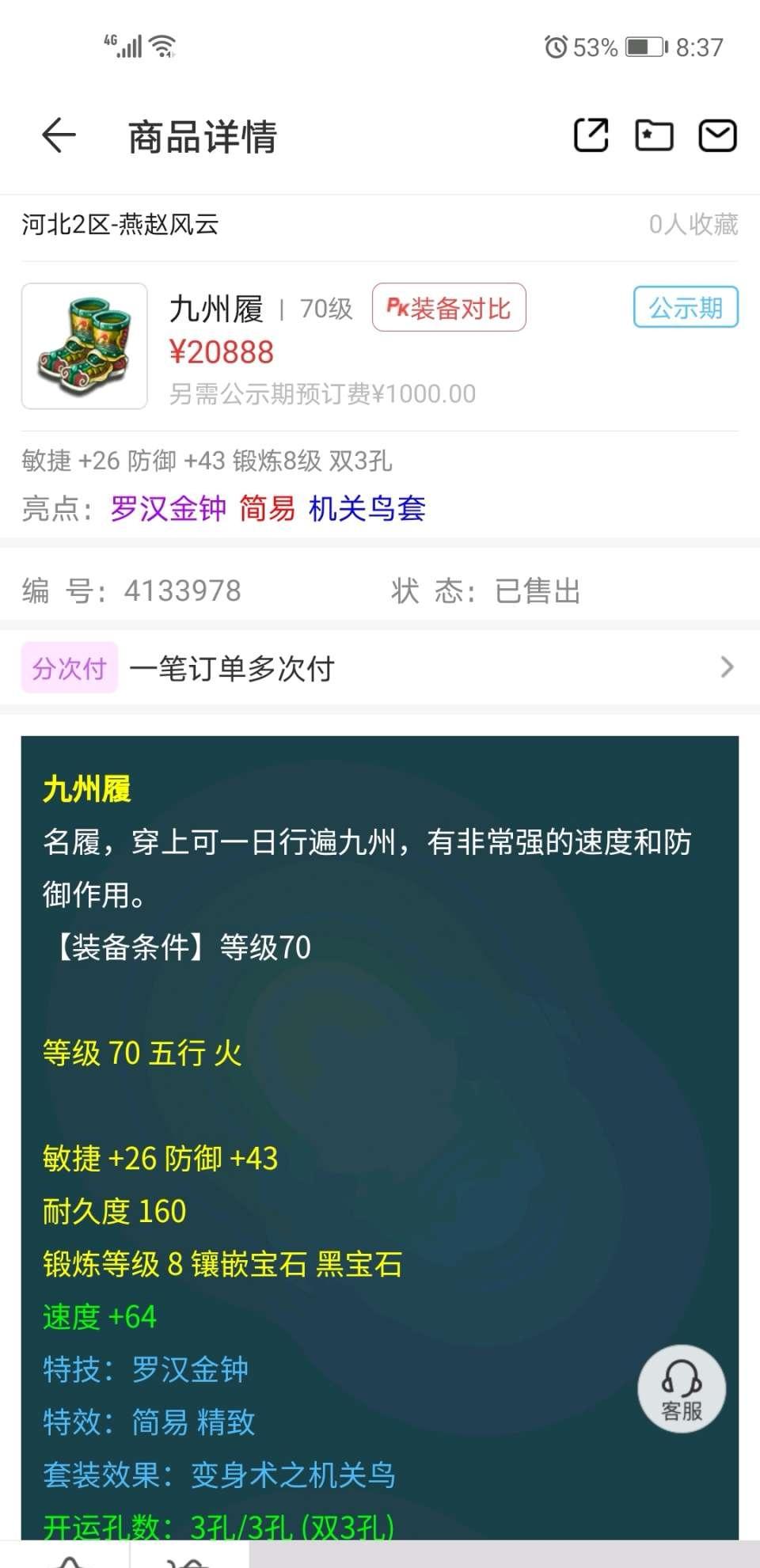Share this item via the share icon

click(x=591, y=135)
